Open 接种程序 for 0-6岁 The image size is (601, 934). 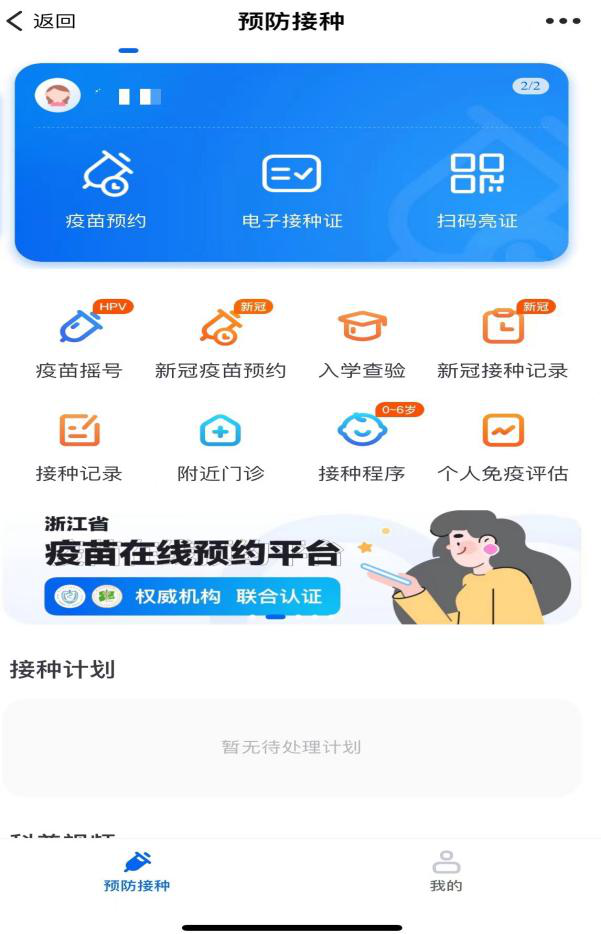coord(361,447)
